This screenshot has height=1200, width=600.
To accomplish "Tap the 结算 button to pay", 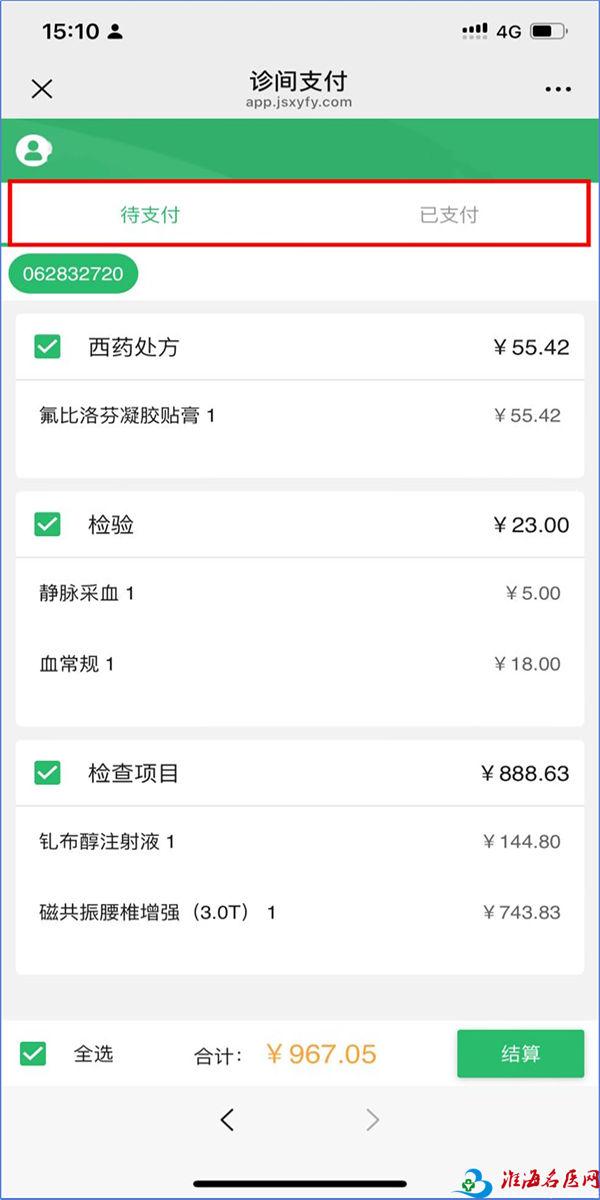I will pyautogui.click(x=520, y=1054).
